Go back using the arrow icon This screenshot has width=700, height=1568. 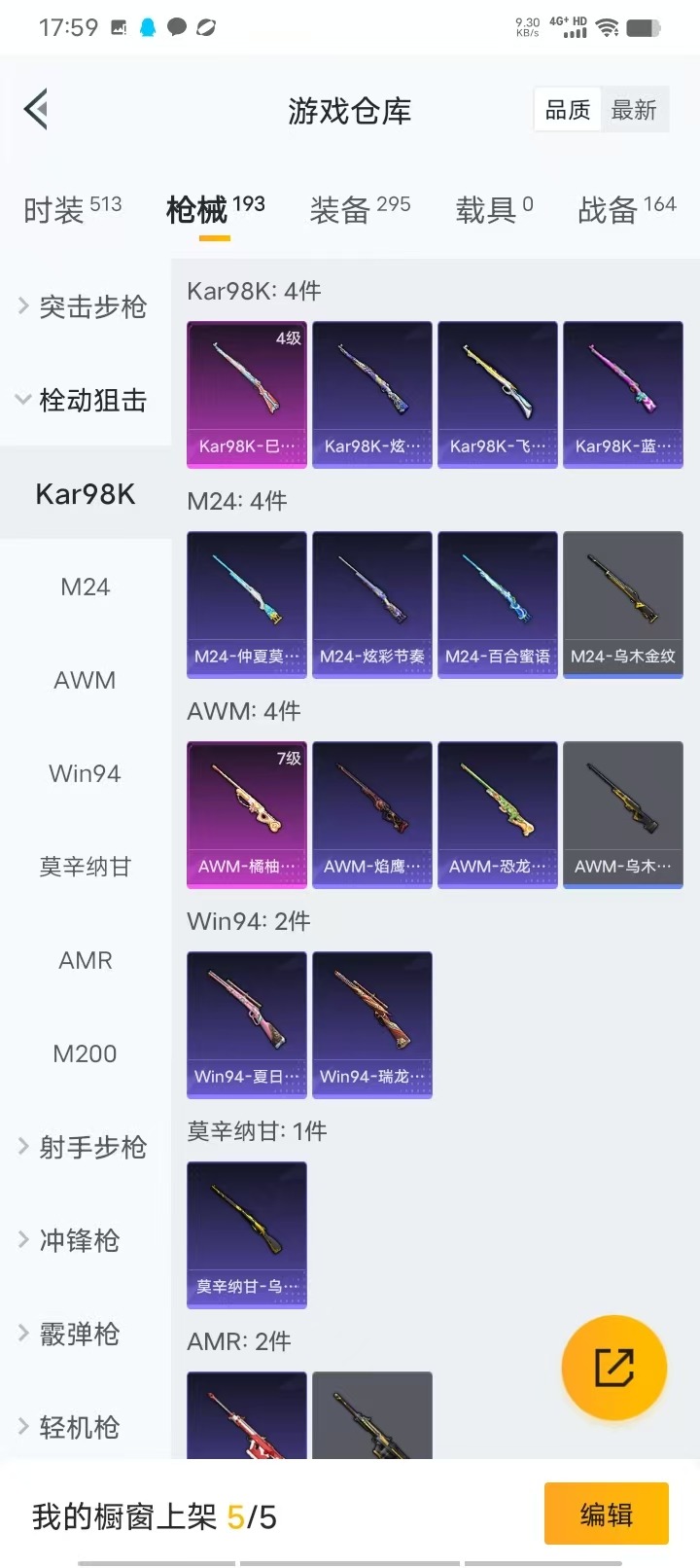click(37, 109)
